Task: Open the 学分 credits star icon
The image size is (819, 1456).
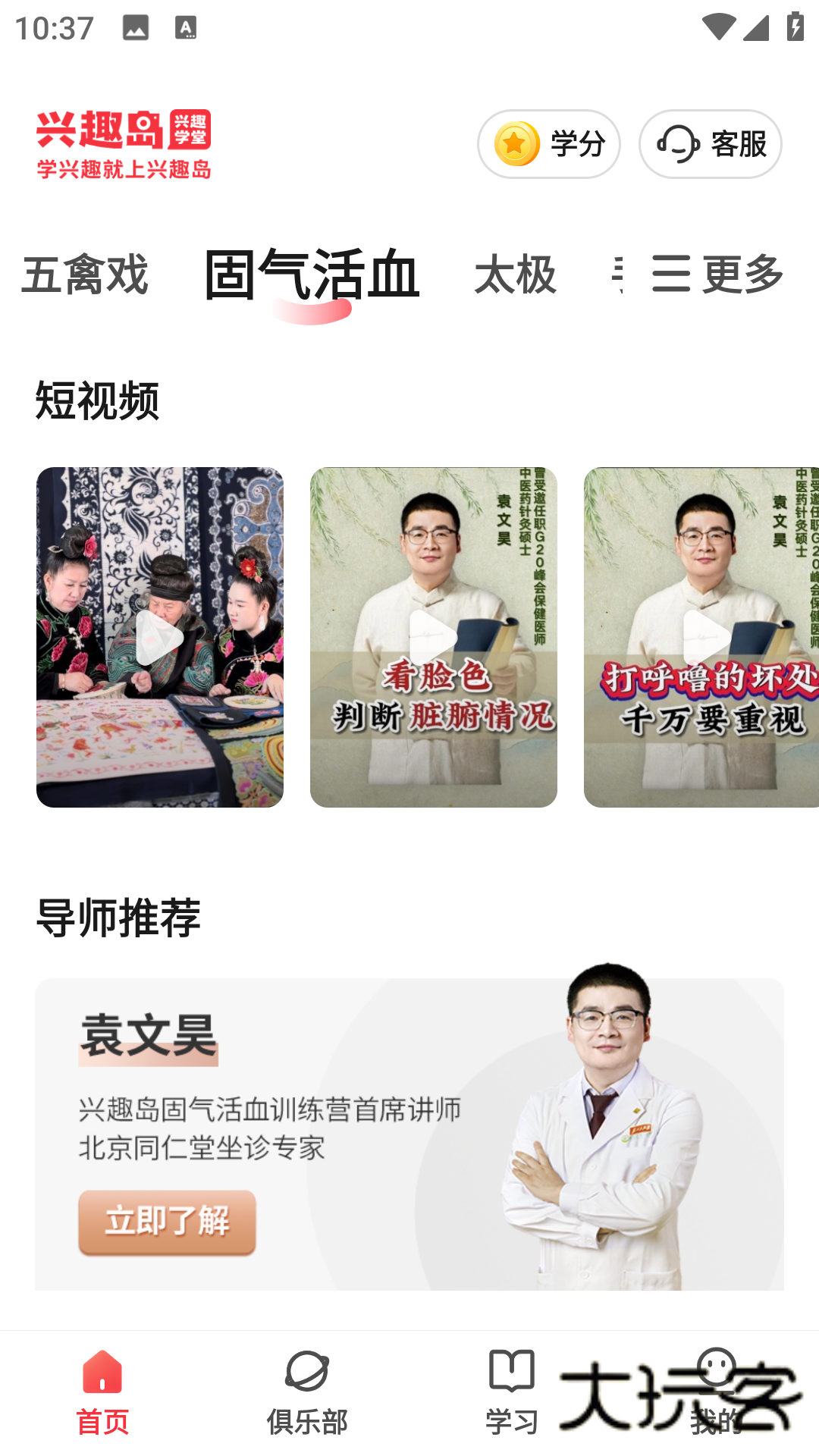Action: point(516,143)
